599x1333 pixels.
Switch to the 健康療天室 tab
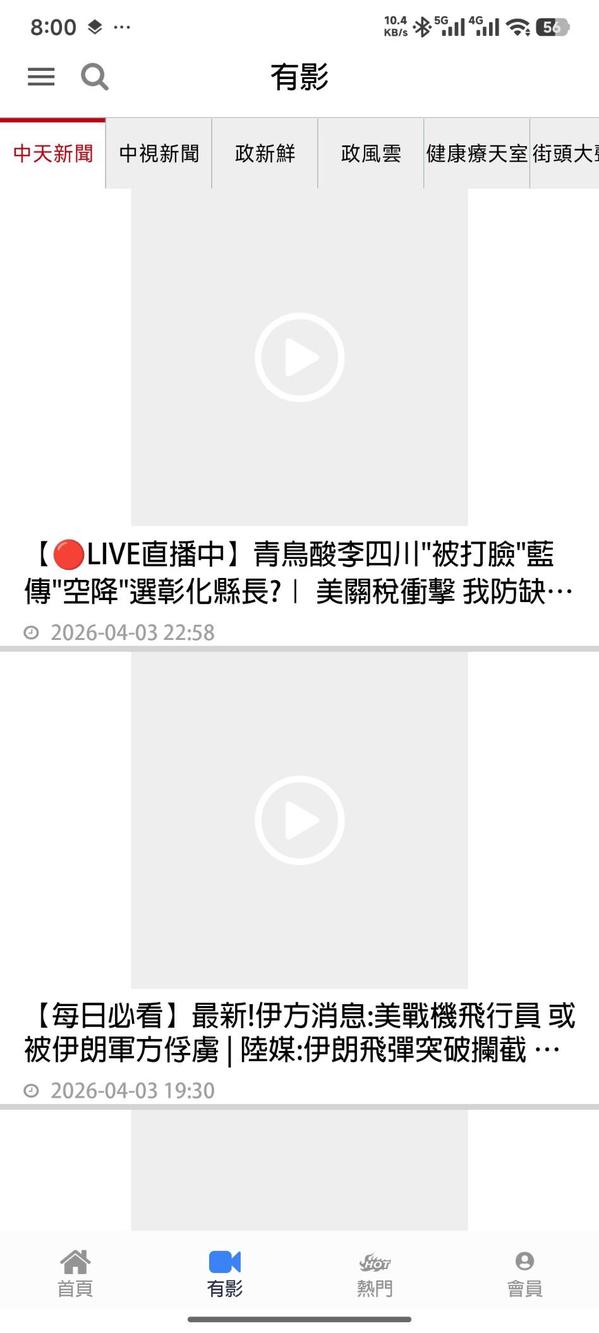click(x=477, y=153)
